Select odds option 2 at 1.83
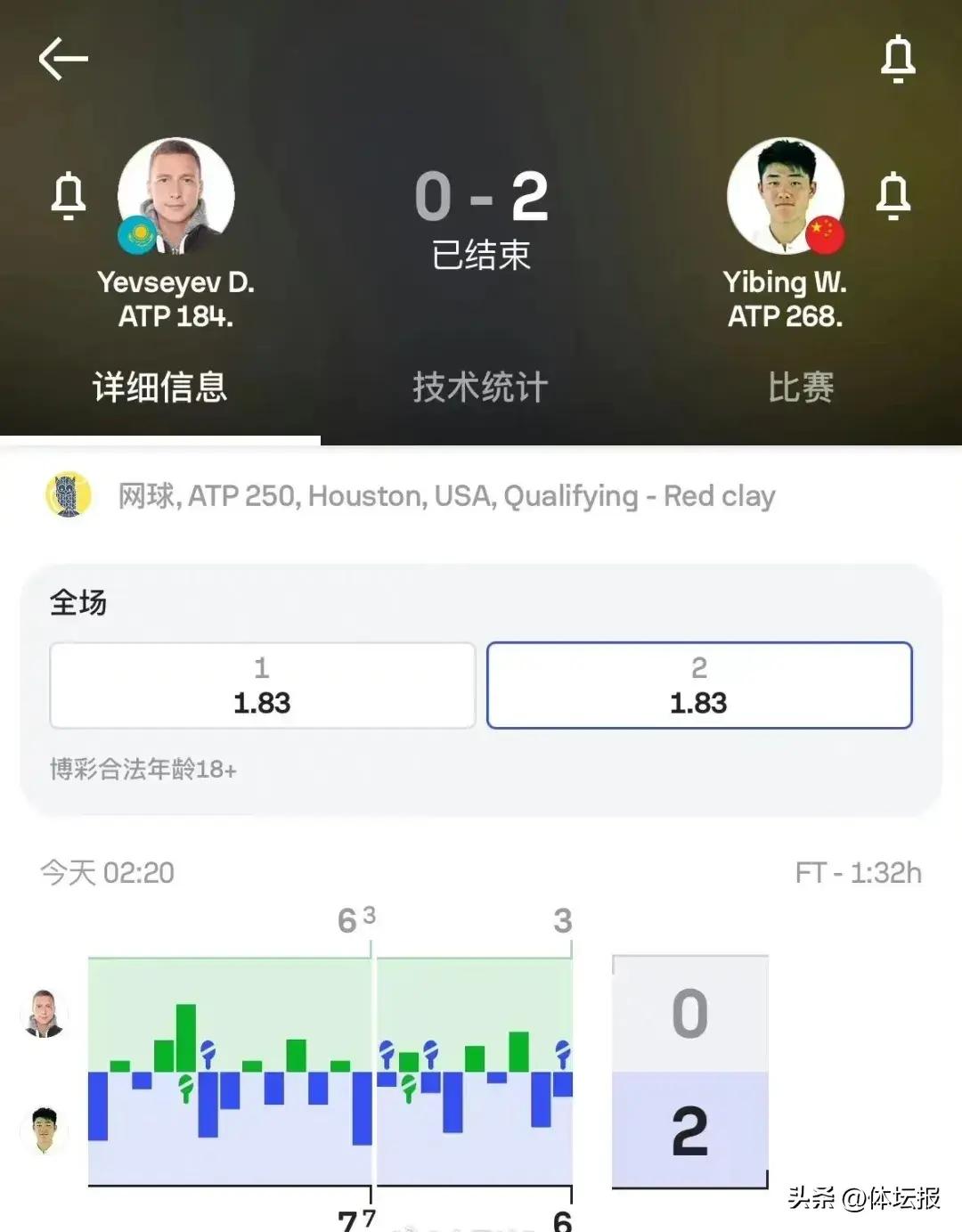962x1232 pixels. click(699, 685)
